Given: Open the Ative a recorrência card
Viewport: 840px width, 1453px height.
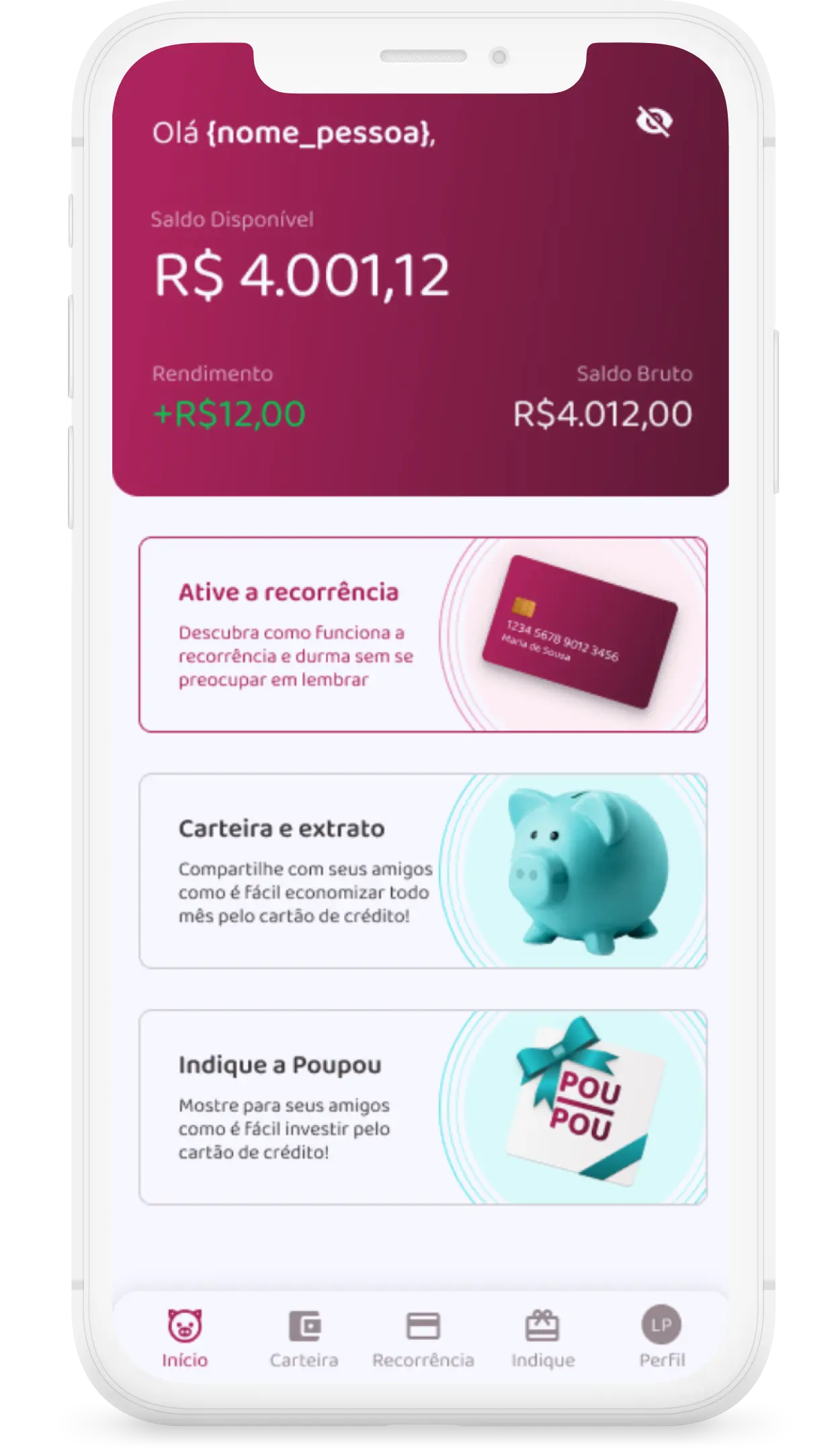Looking at the screenshot, I should coord(423,634).
